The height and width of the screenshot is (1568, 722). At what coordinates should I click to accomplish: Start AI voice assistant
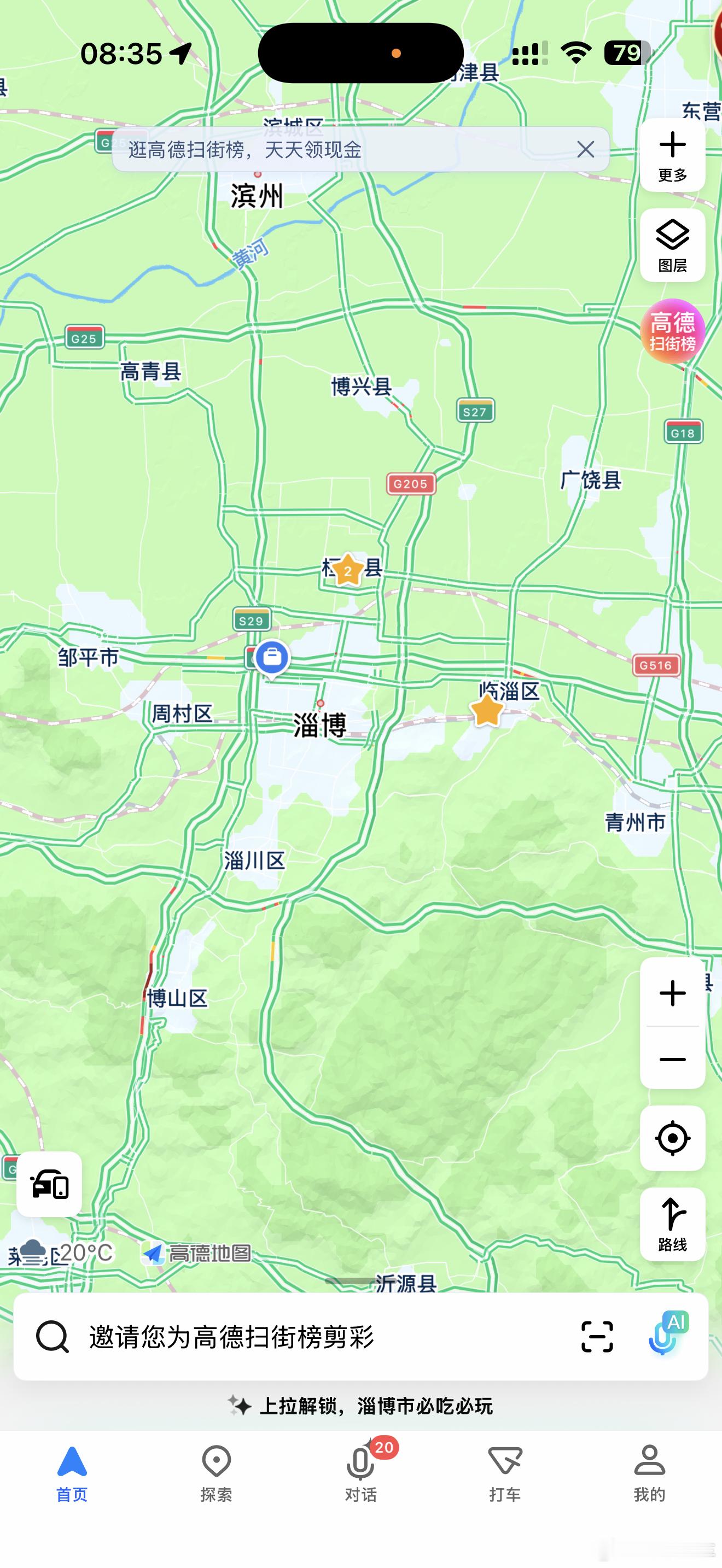pos(666,1336)
